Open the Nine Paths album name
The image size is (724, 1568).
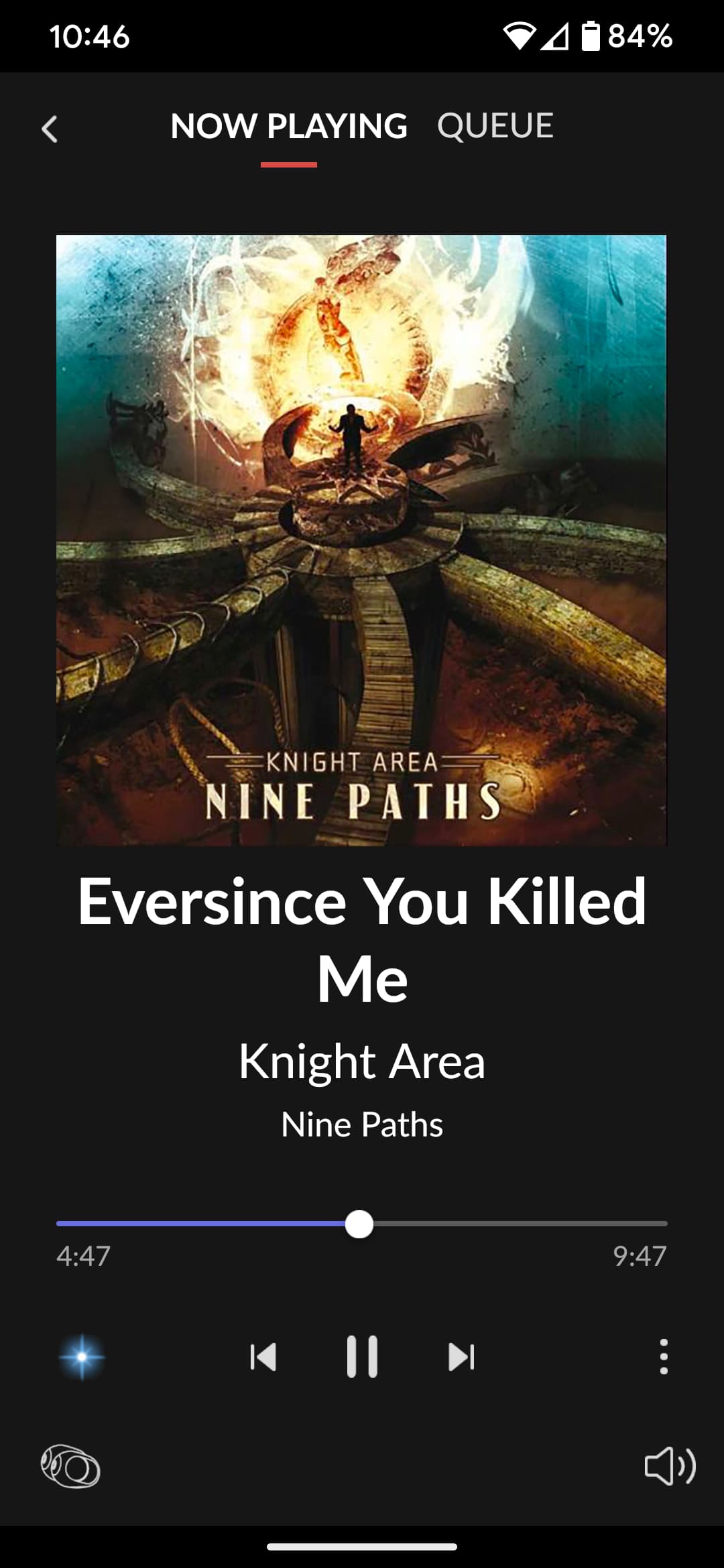pyautogui.click(x=362, y=1124)
